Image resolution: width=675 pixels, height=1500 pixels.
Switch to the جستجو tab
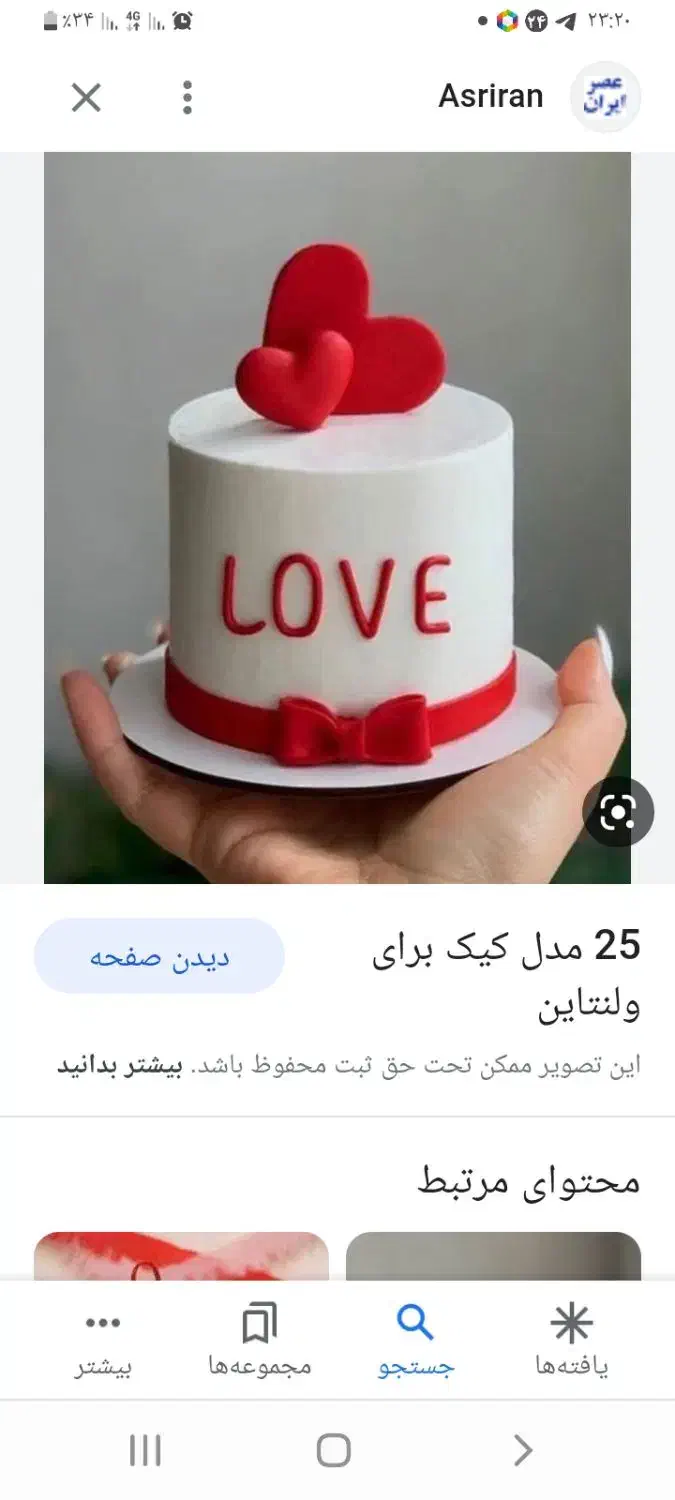pos(416,1341)
